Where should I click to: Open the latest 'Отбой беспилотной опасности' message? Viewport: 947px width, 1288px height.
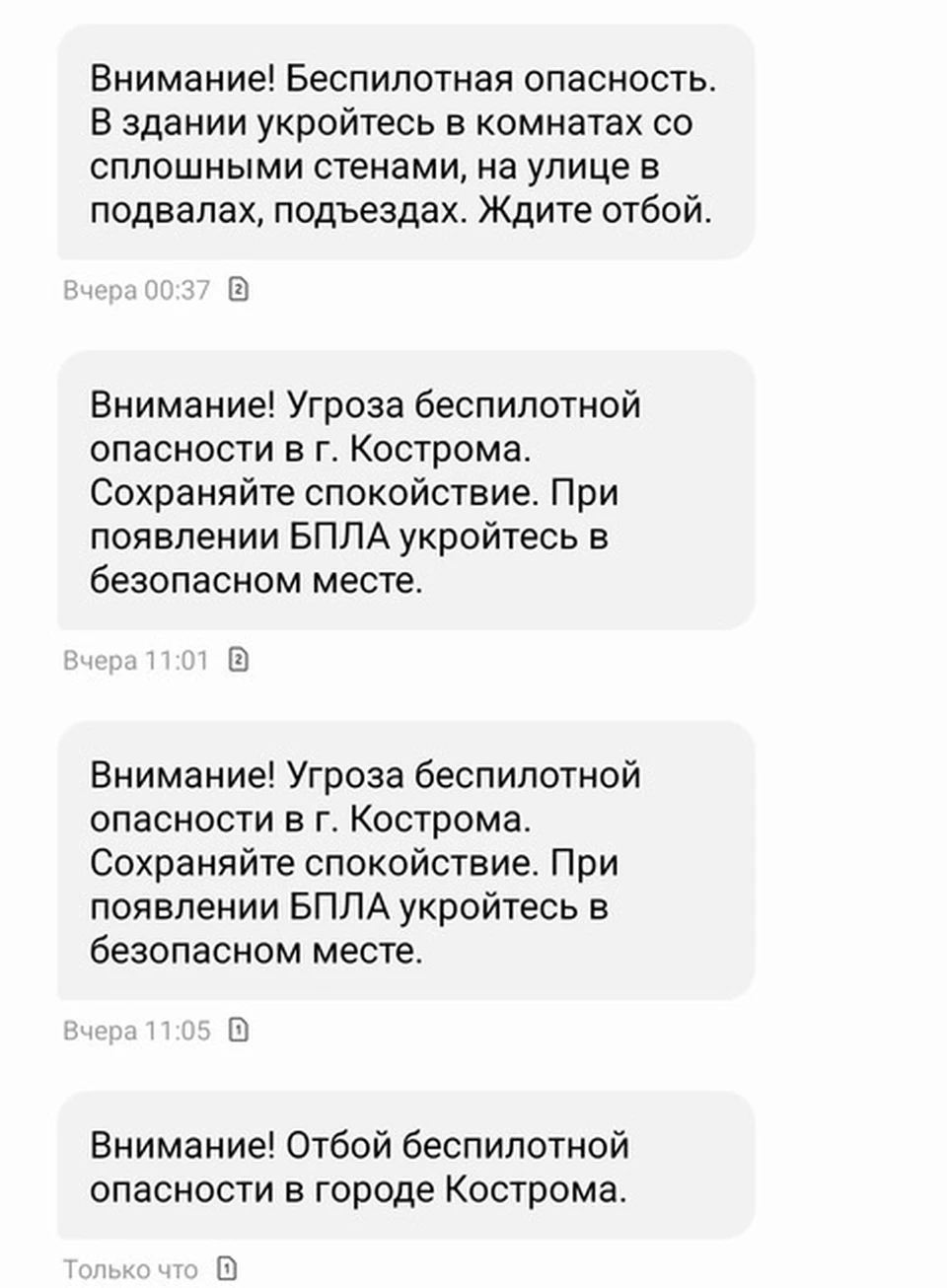pyautogui.click(x=404, y=1167)
